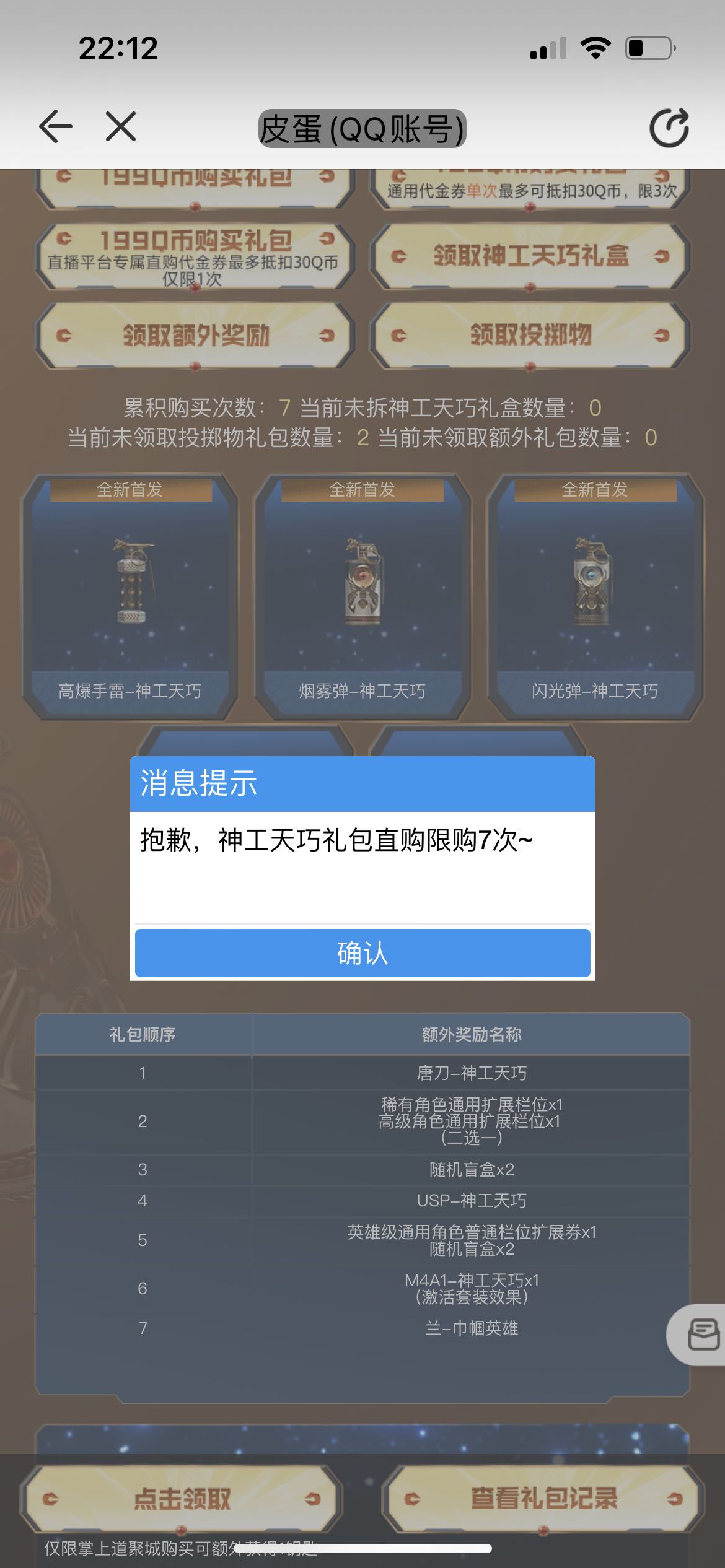
Task: Open the 高爆手雷-神工天巧 card
Action: point(130,597)
